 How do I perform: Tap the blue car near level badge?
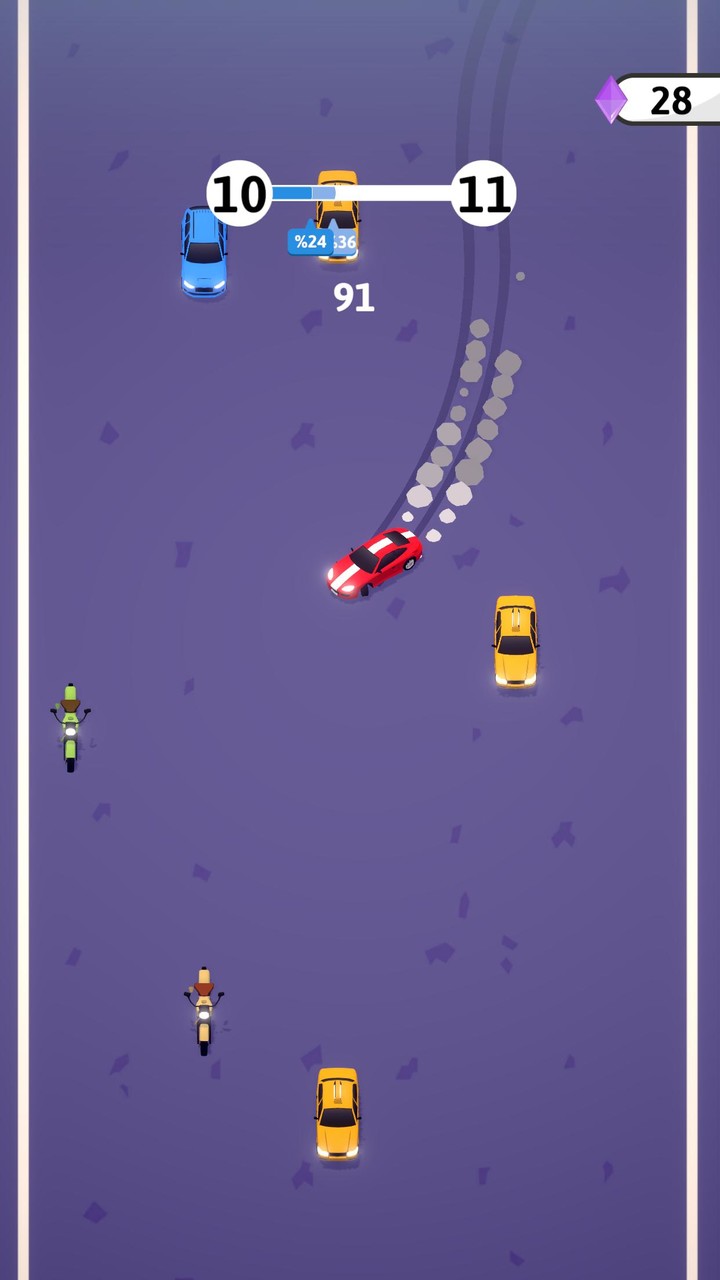click(205, 250)
